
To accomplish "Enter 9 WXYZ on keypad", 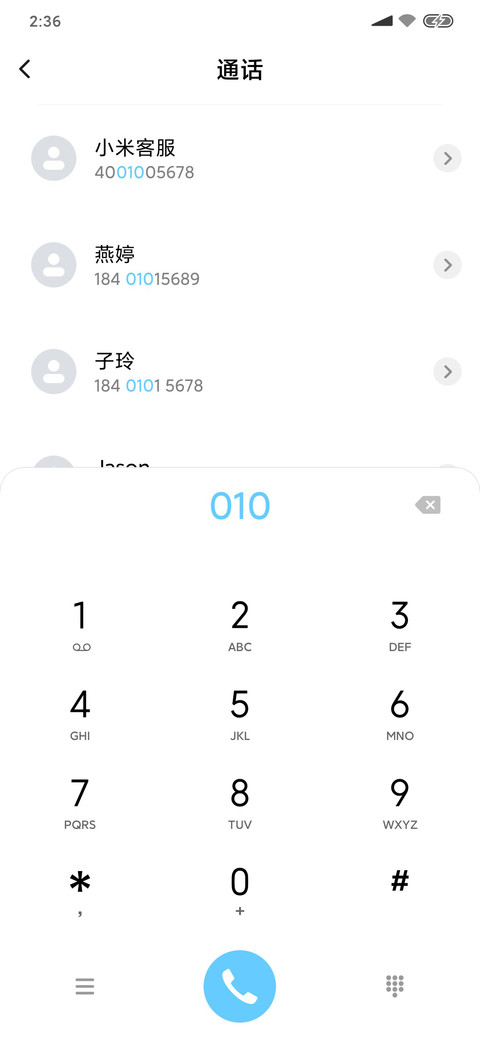I will point(400,804).
